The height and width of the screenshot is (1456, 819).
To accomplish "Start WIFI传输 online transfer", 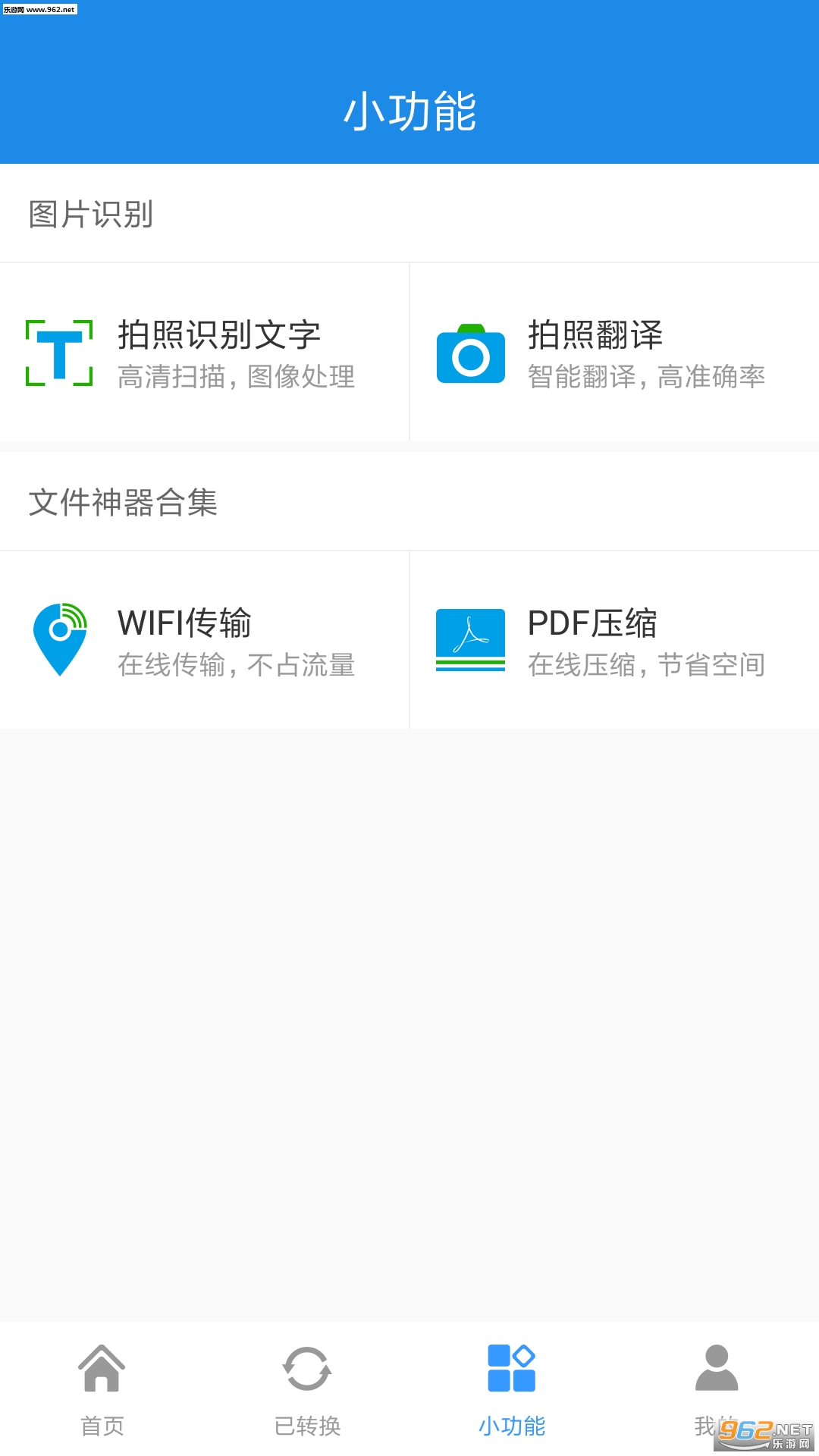I will click(x=205, y=639).
